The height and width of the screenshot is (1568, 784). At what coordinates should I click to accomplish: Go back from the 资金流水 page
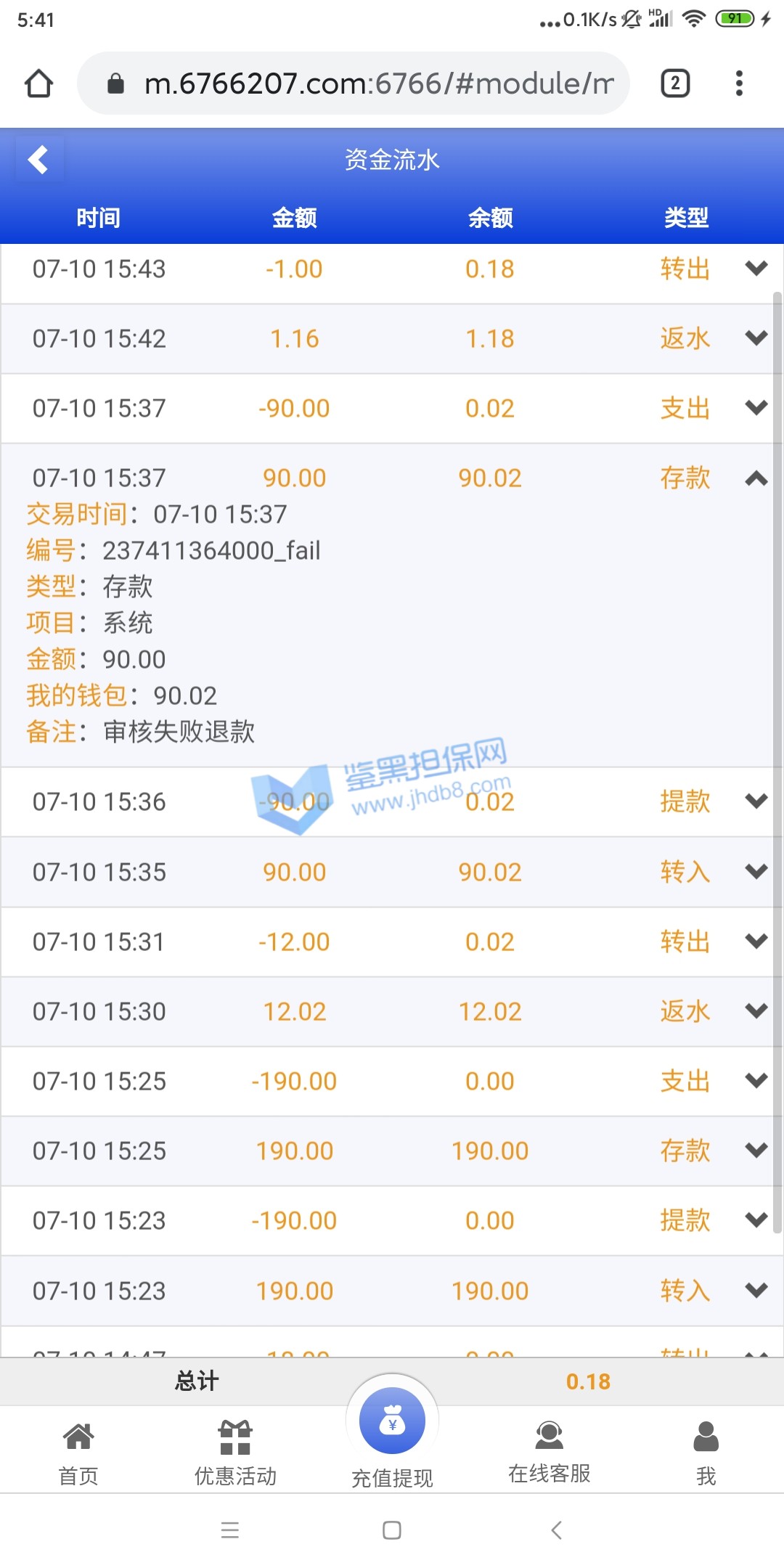point(39,160)
